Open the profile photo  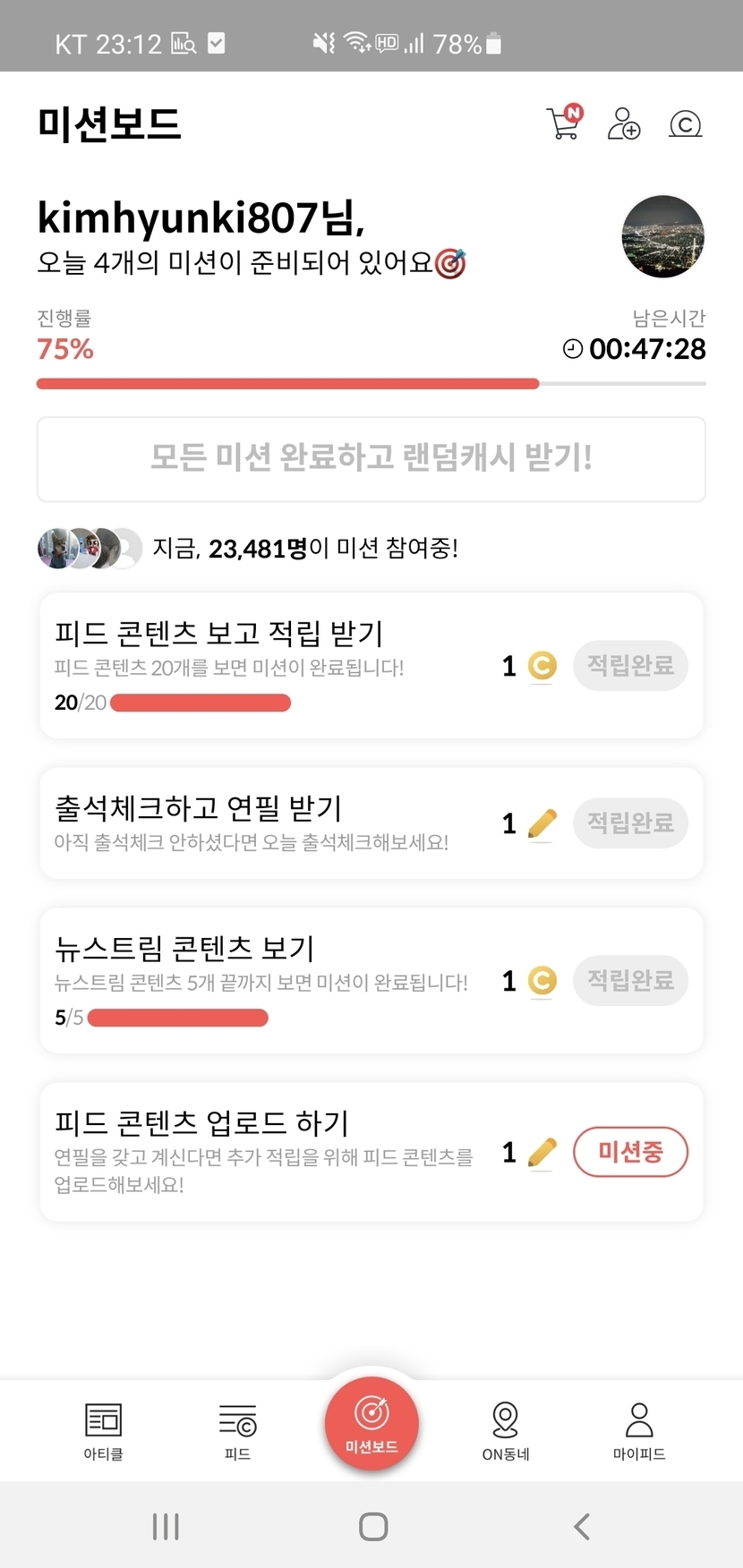[662, 237]
